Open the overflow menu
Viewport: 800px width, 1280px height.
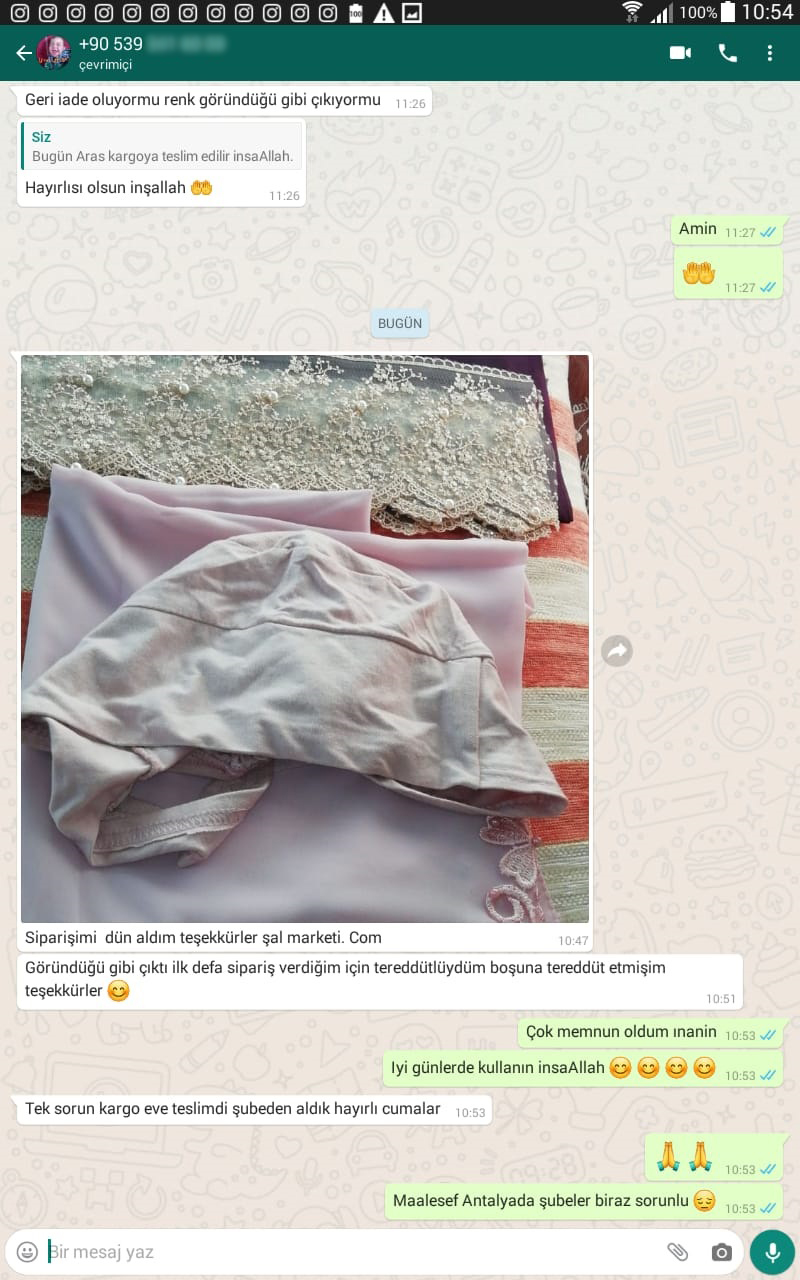tap(769, 53)
